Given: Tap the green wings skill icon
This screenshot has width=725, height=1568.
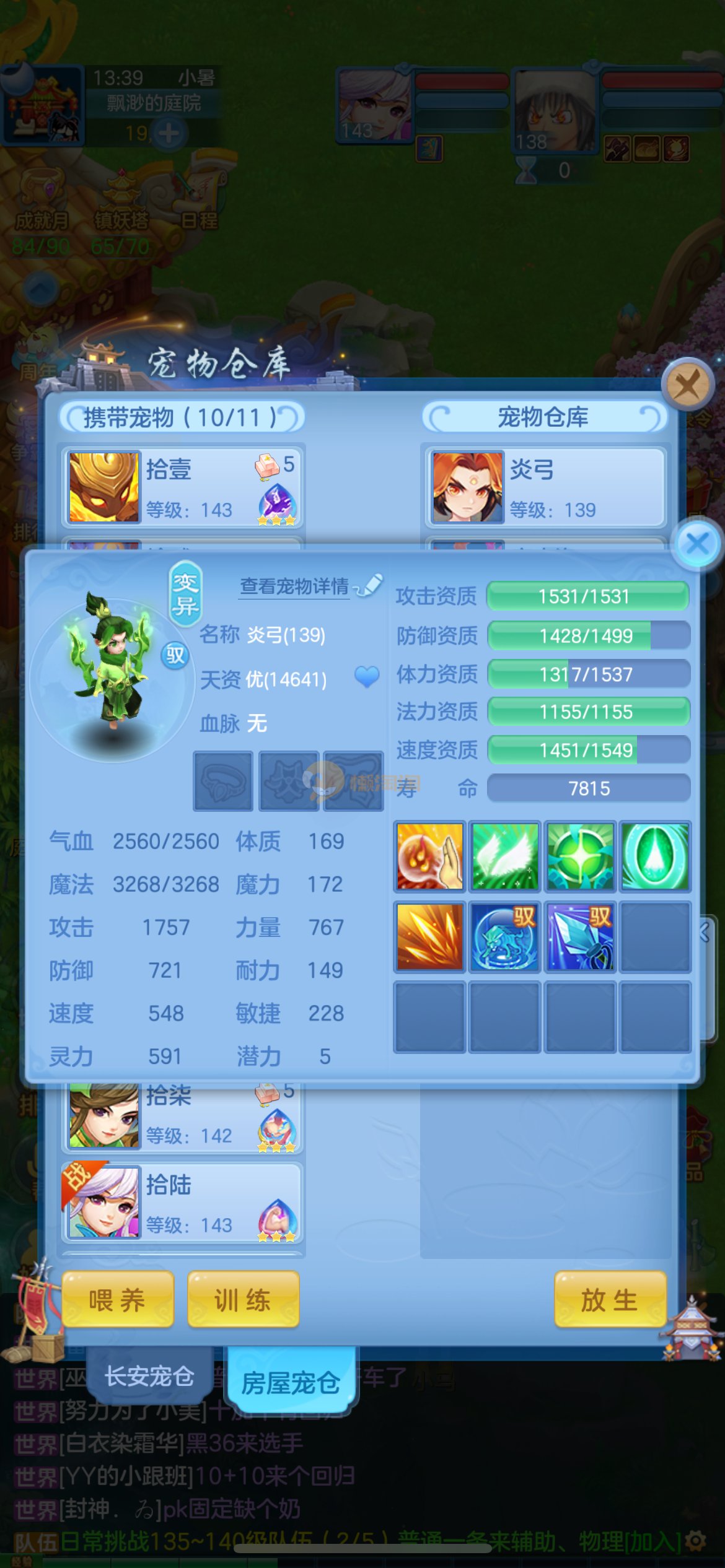Looking at the screenshot, I should coord(505,856).
